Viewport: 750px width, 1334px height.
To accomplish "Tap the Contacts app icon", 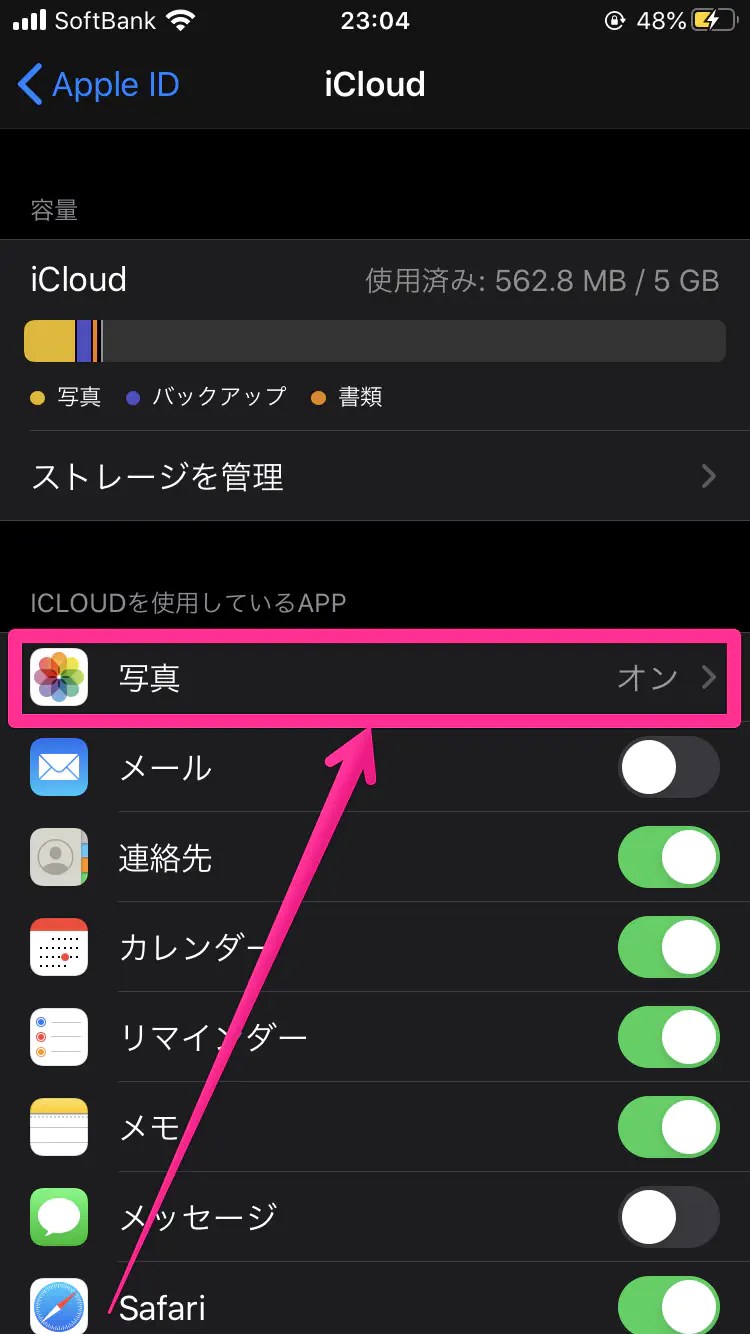I will pyautogui.click(x=58, y=857).
